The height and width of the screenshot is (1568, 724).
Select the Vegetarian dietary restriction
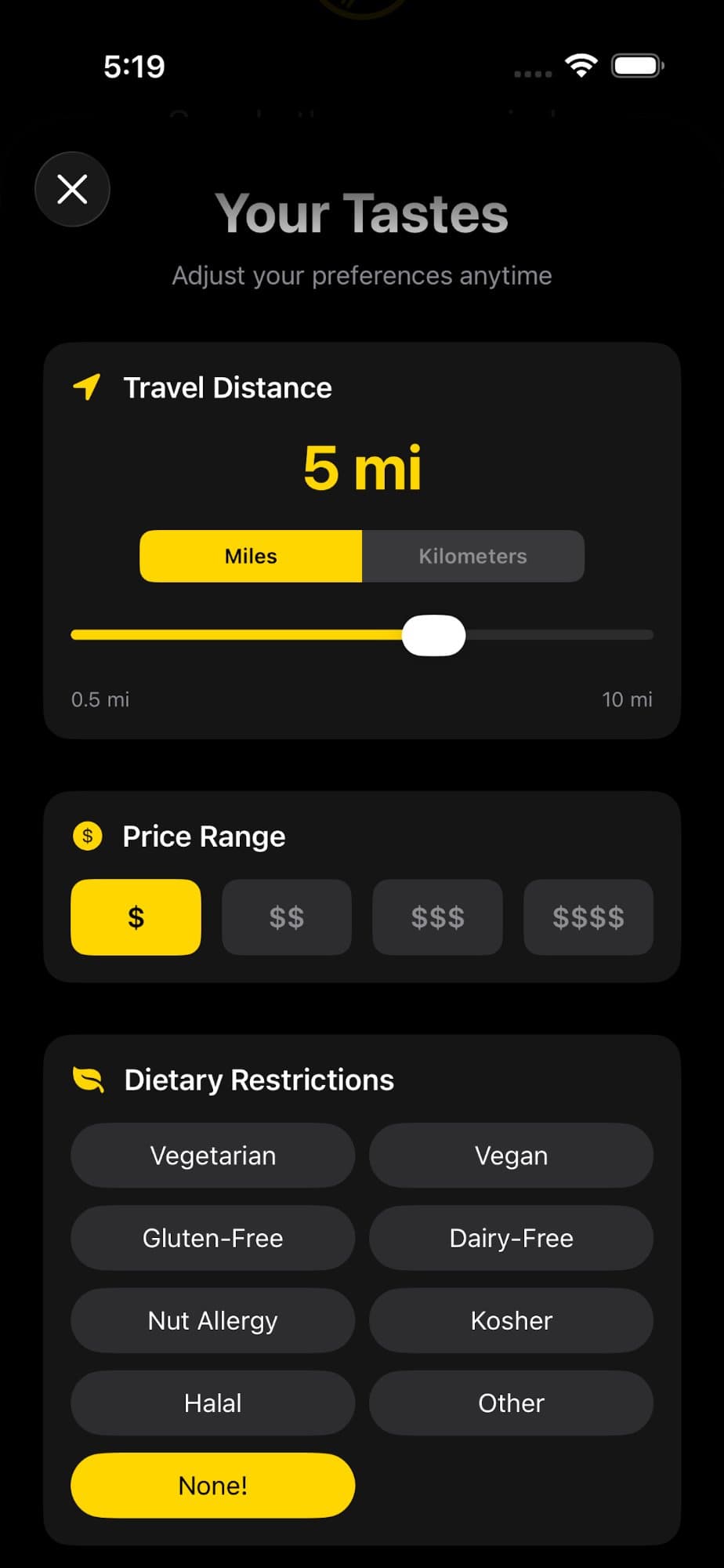212,1155
